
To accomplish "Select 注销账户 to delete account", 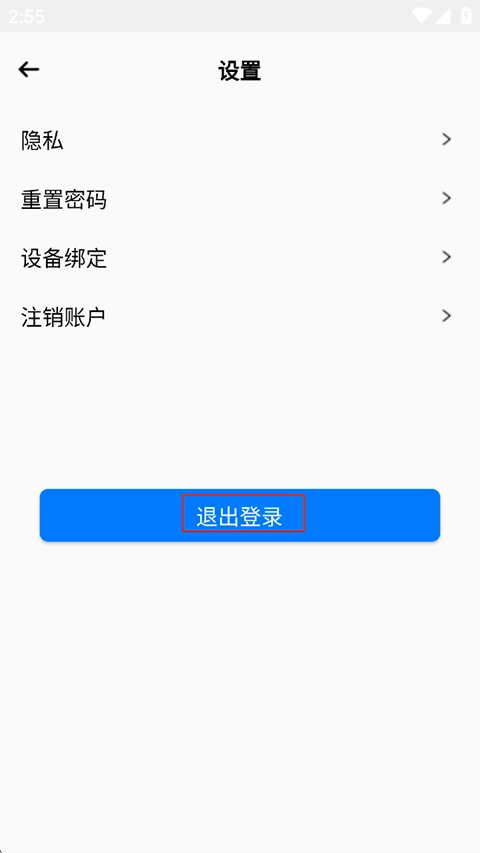I will coord(239,317).
